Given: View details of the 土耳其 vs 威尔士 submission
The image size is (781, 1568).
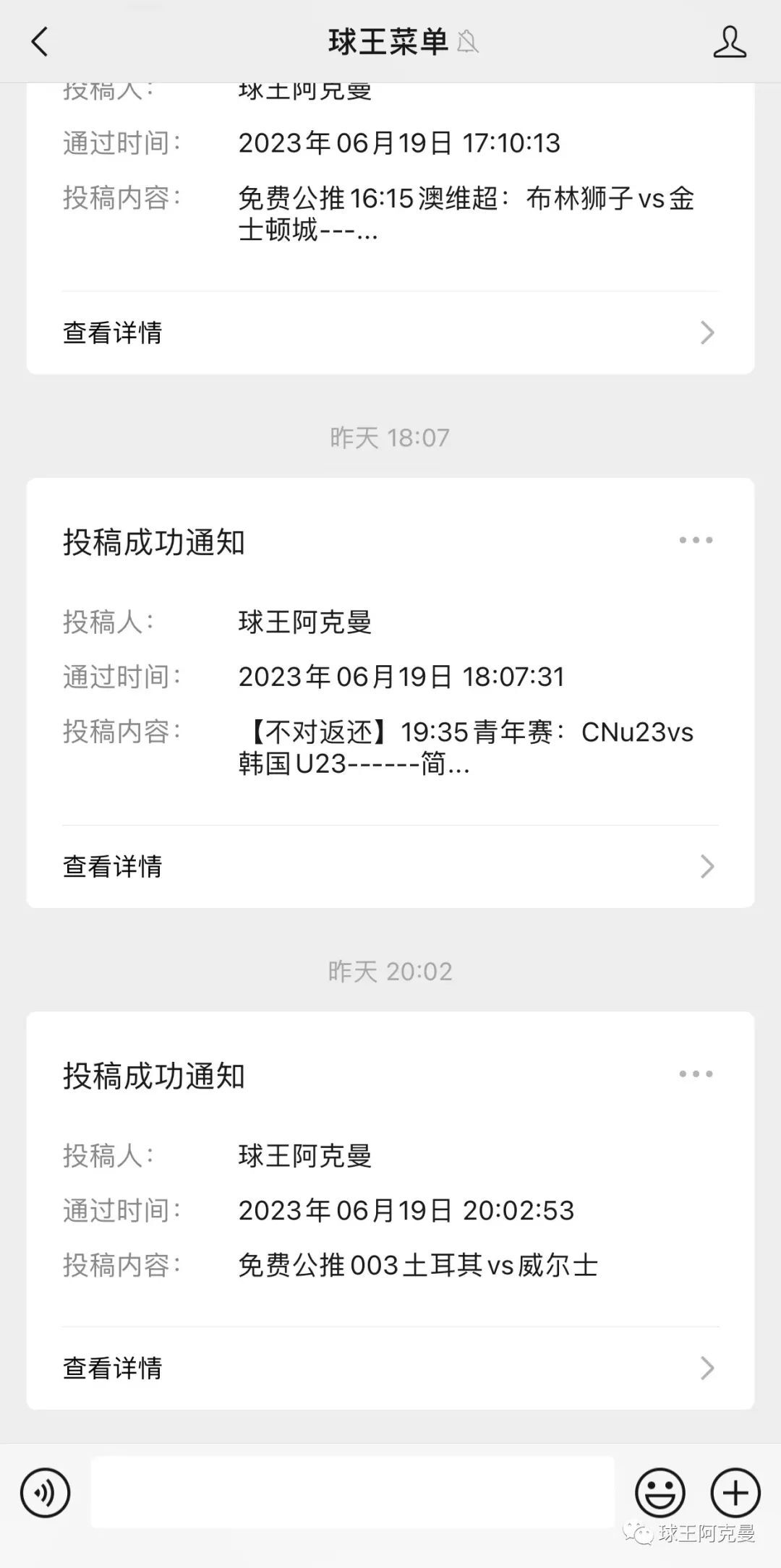Looking at the screenshot, I should (390, 1368).
